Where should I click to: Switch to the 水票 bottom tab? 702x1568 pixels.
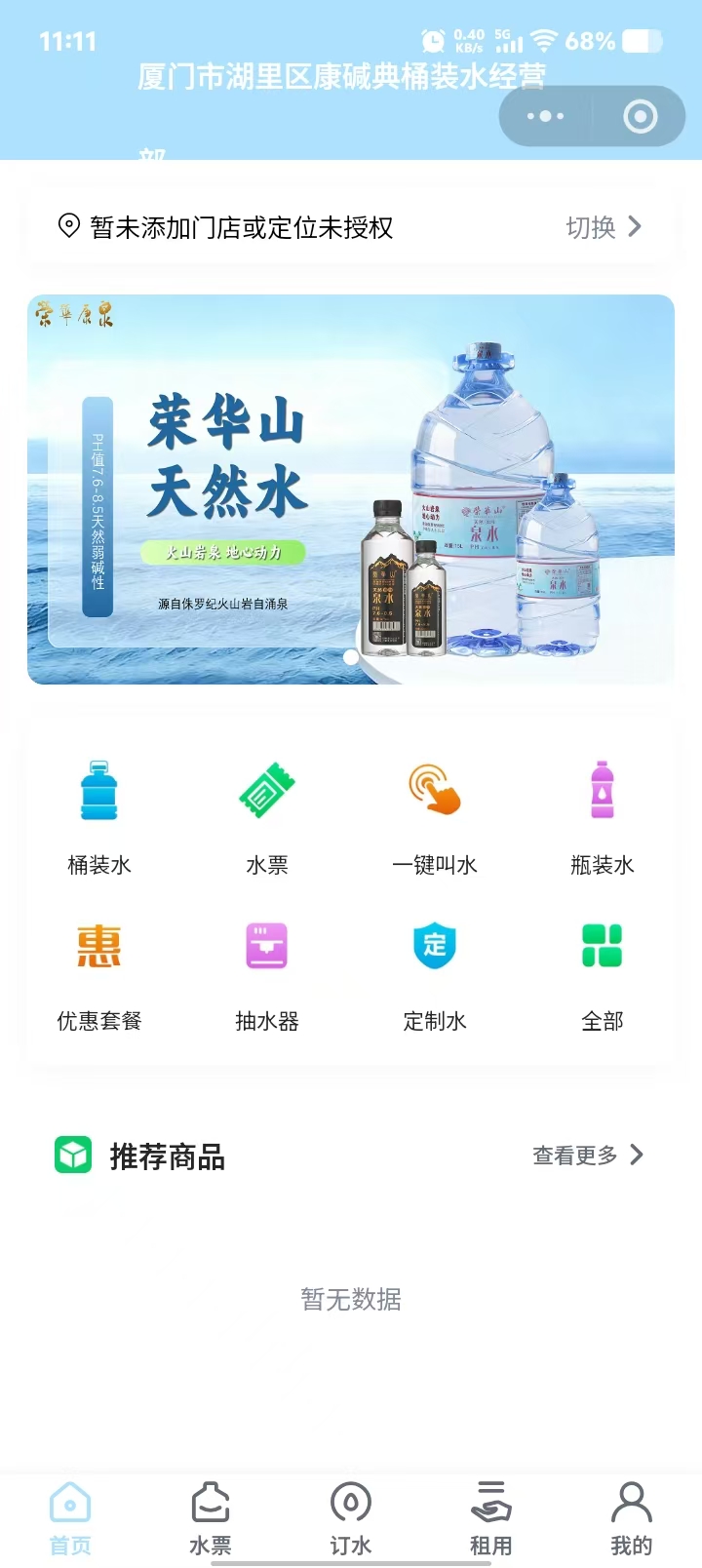click(x=211, y=1517)
